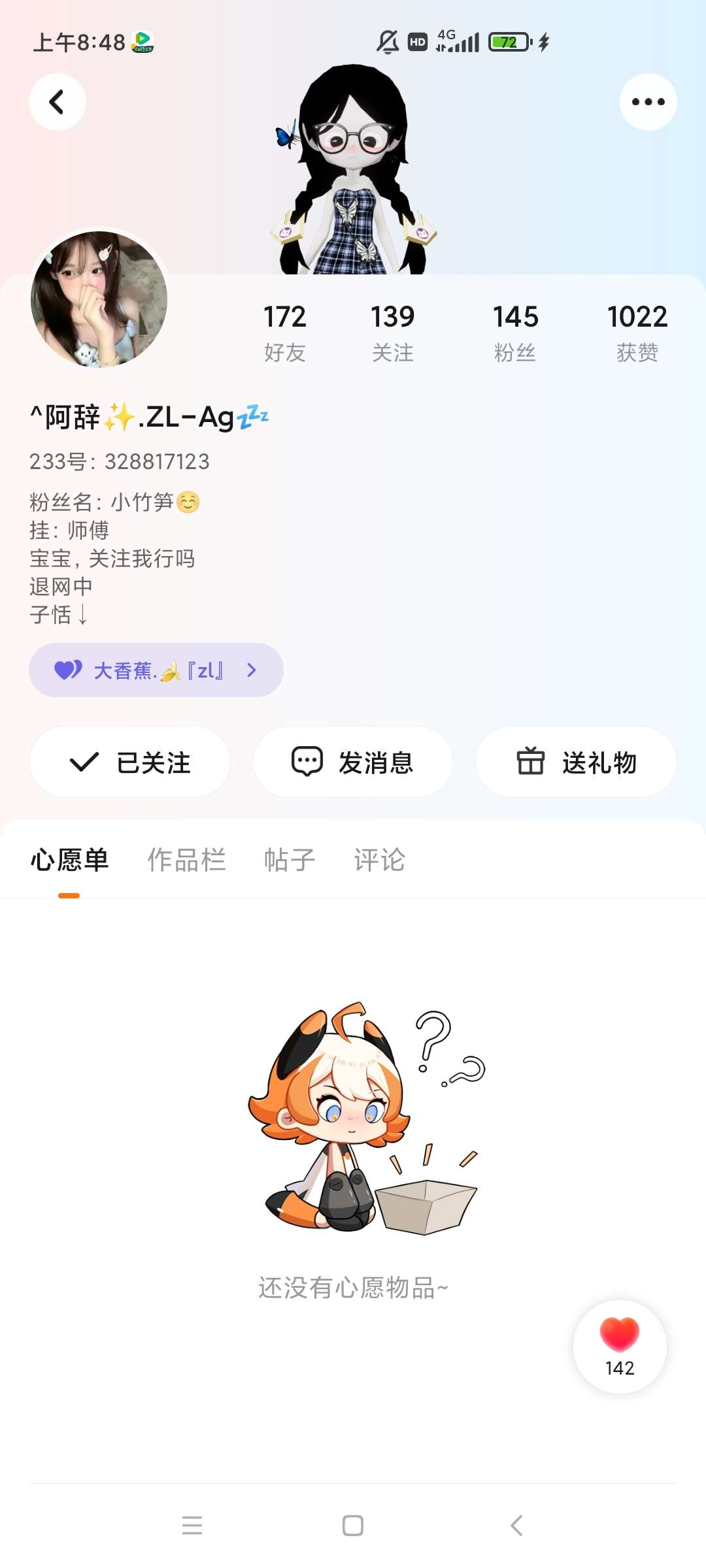Switch to the 评论 tab

379,860
